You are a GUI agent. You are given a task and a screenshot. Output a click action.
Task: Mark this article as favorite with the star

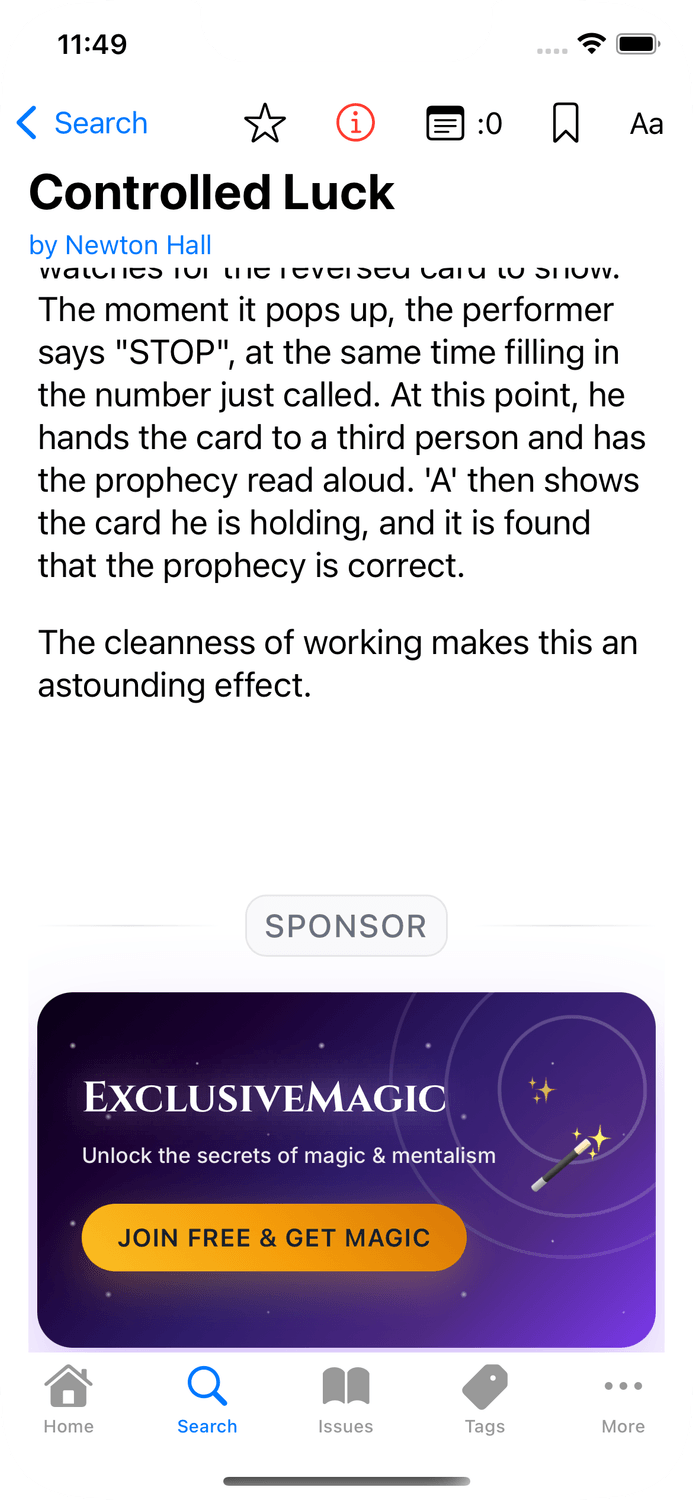(265, 124)
